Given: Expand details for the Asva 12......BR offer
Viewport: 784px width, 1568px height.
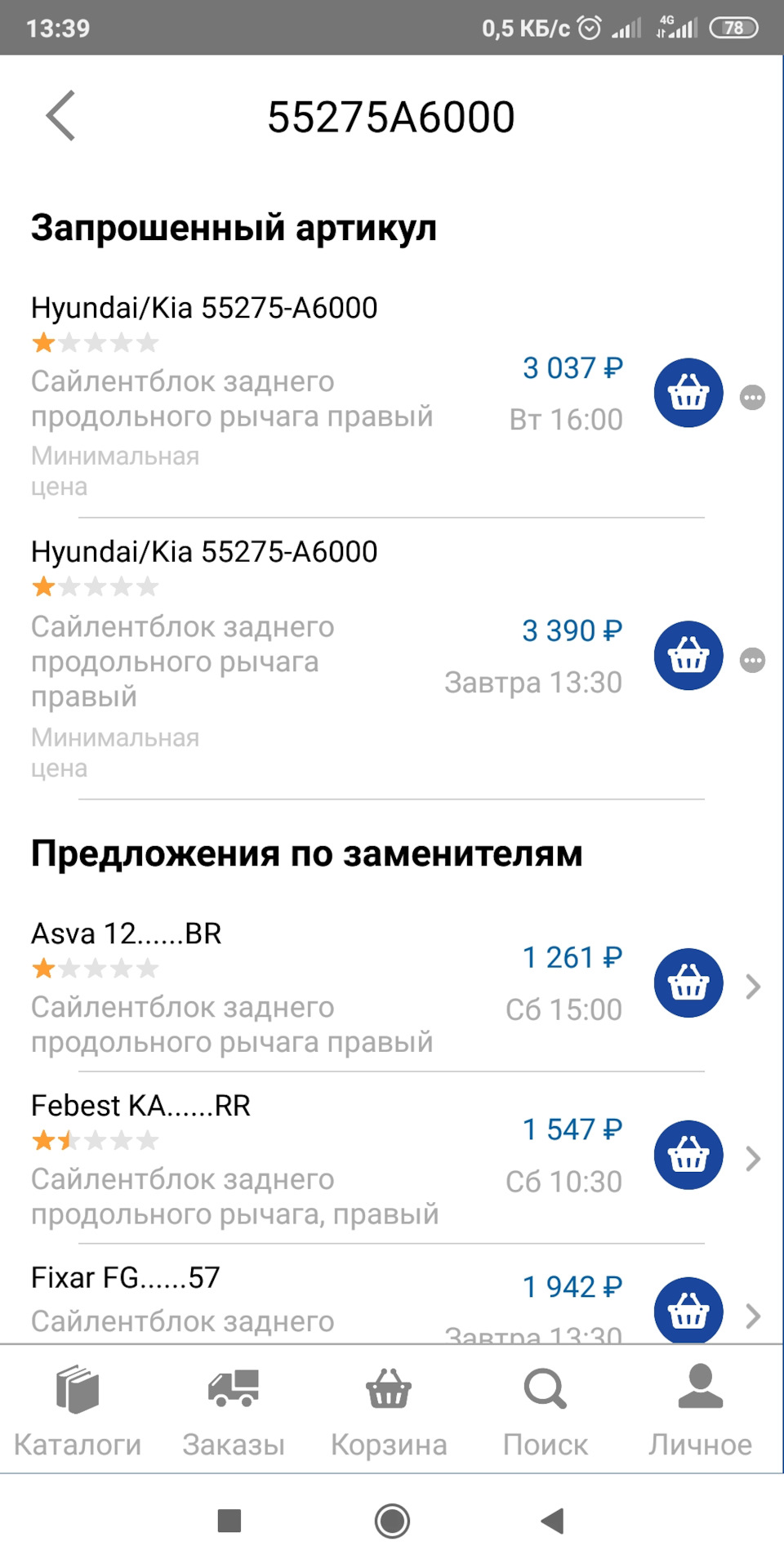Looking at the screenshot, I should [x=753, y=987].
